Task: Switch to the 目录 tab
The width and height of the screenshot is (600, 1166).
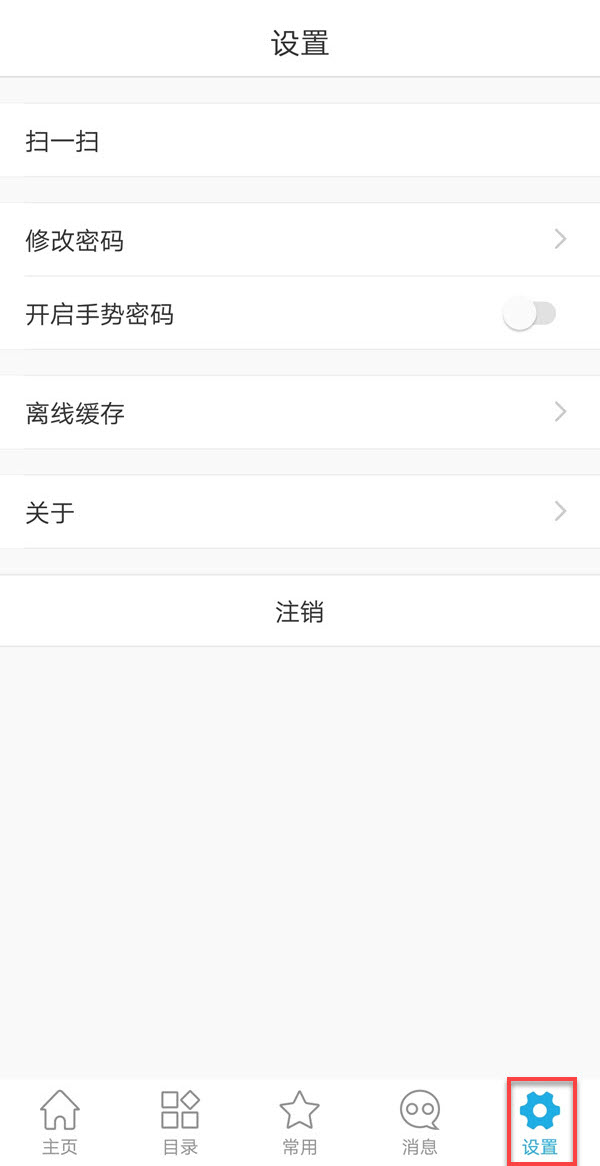Action: click(180, 1122)
